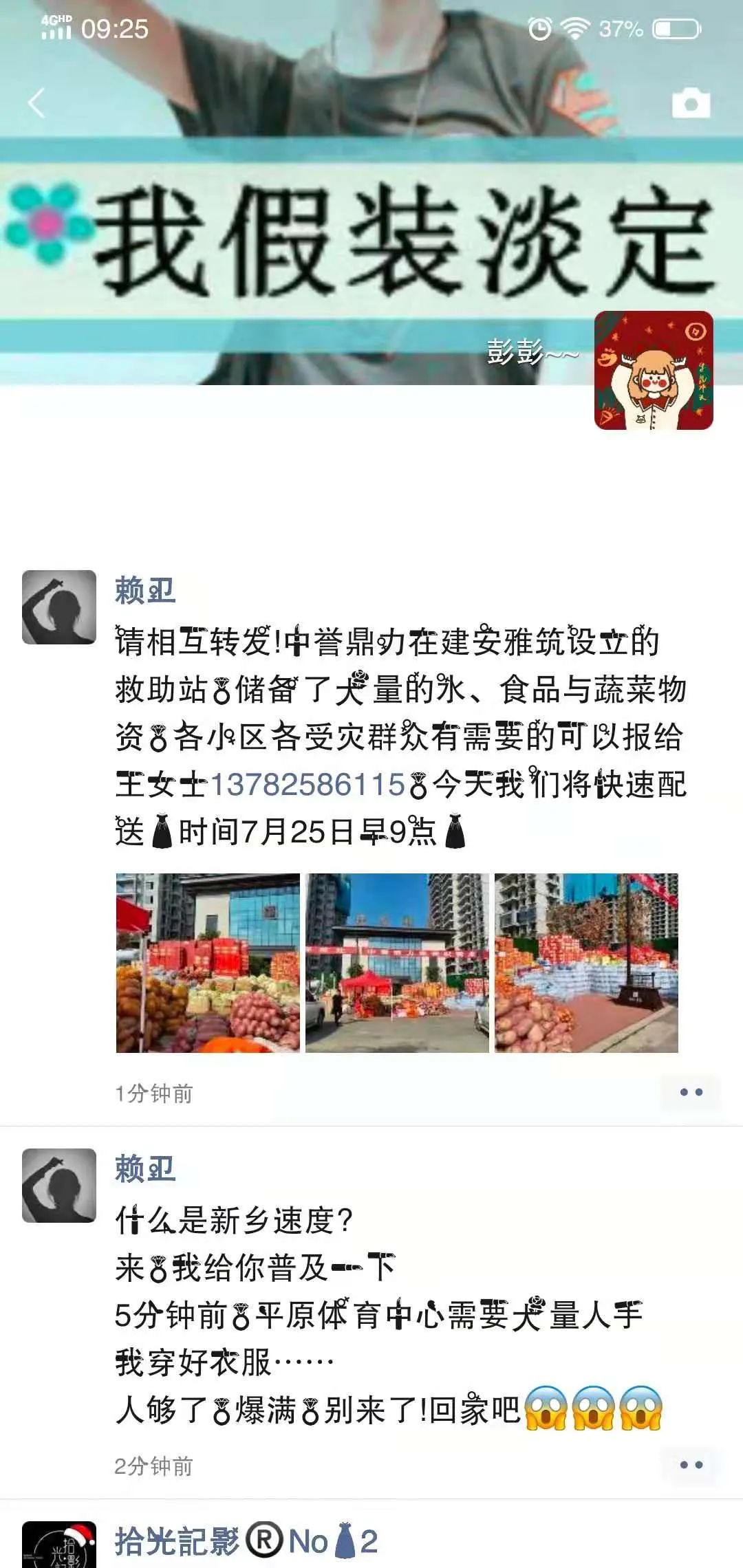Open 彭彭's profile avatar on the cover
This screenshot has width=743, height=1568.
tap(654, 371)
